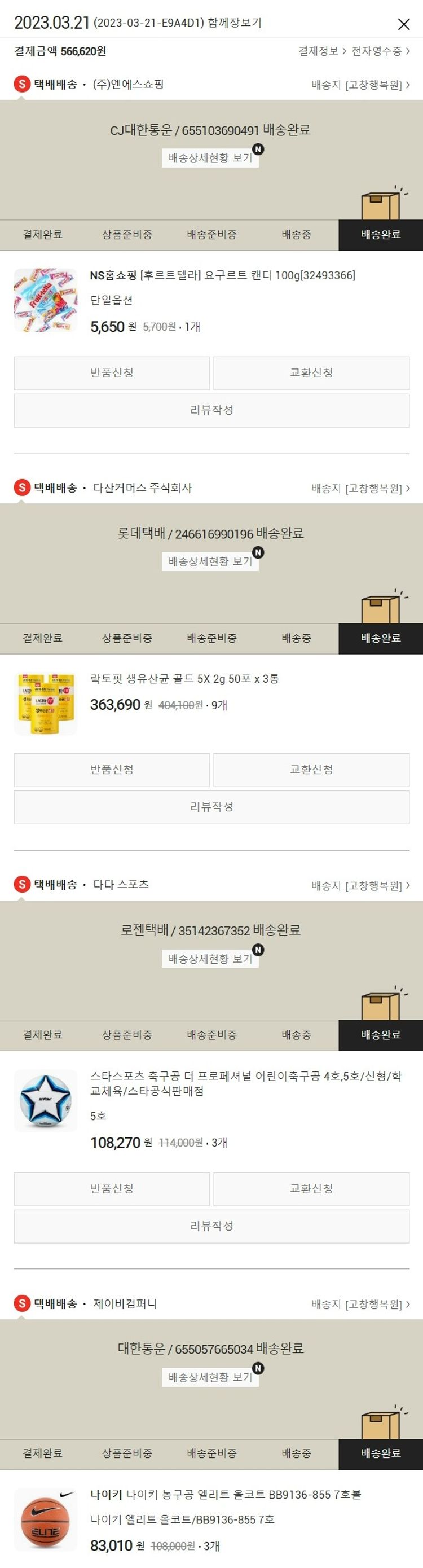The image size is (423, 1568).
Task: Open 배송지 link for 엔에스쇼핑 order
Action: pos(360,85)
